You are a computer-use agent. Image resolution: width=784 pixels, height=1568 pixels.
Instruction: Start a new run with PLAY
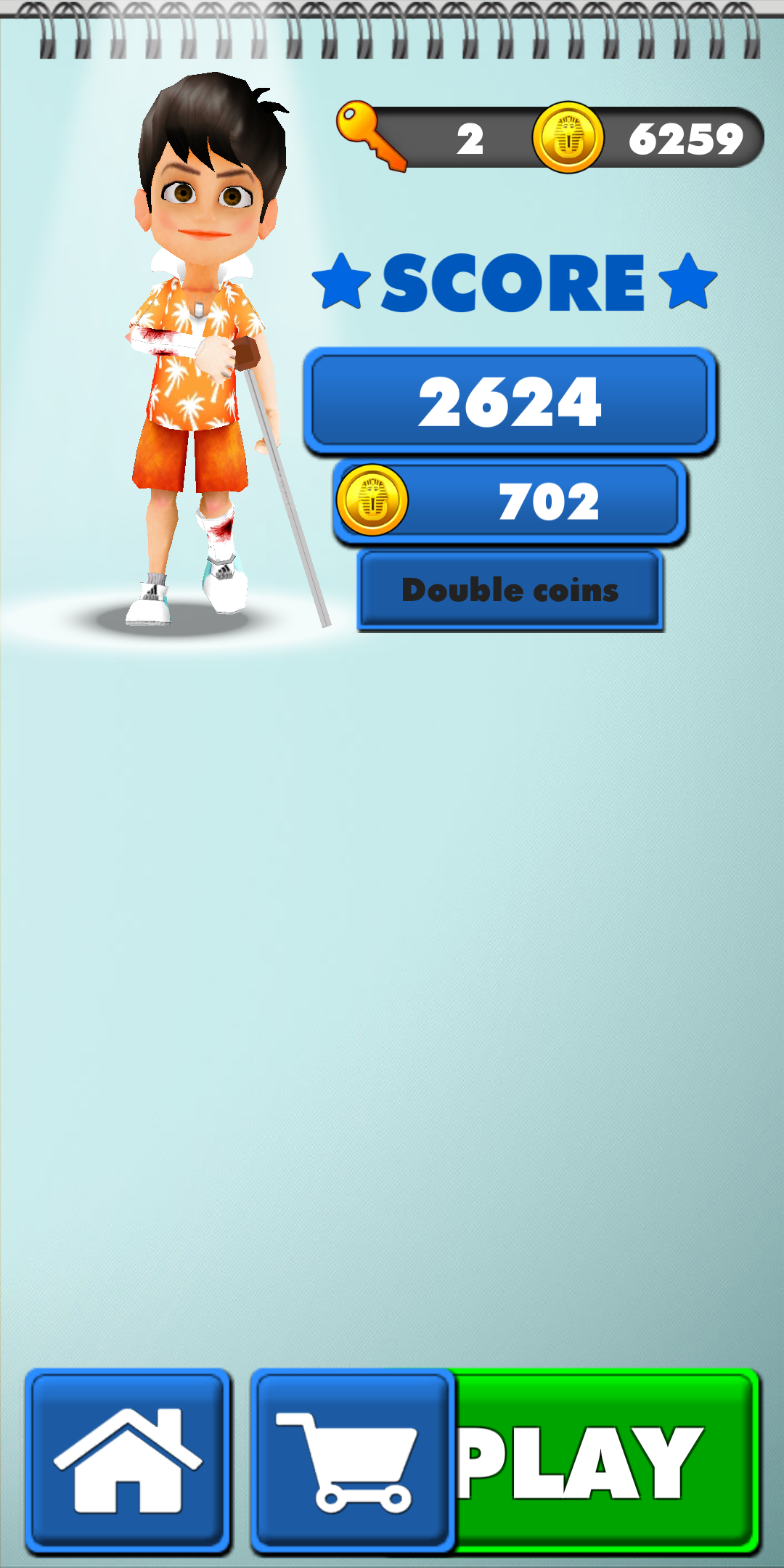(603, 1461)
